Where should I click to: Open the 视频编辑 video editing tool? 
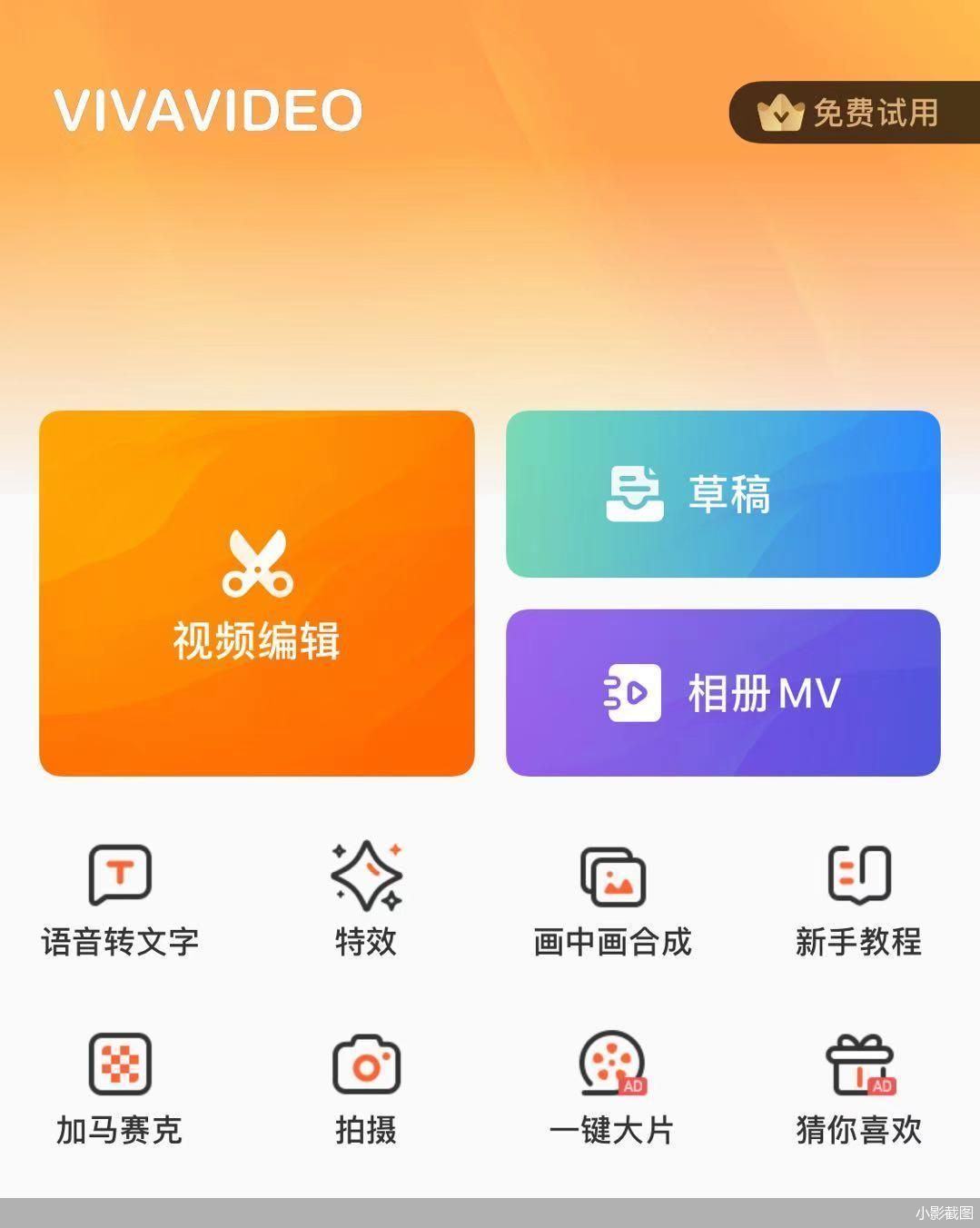pos(255,591)
